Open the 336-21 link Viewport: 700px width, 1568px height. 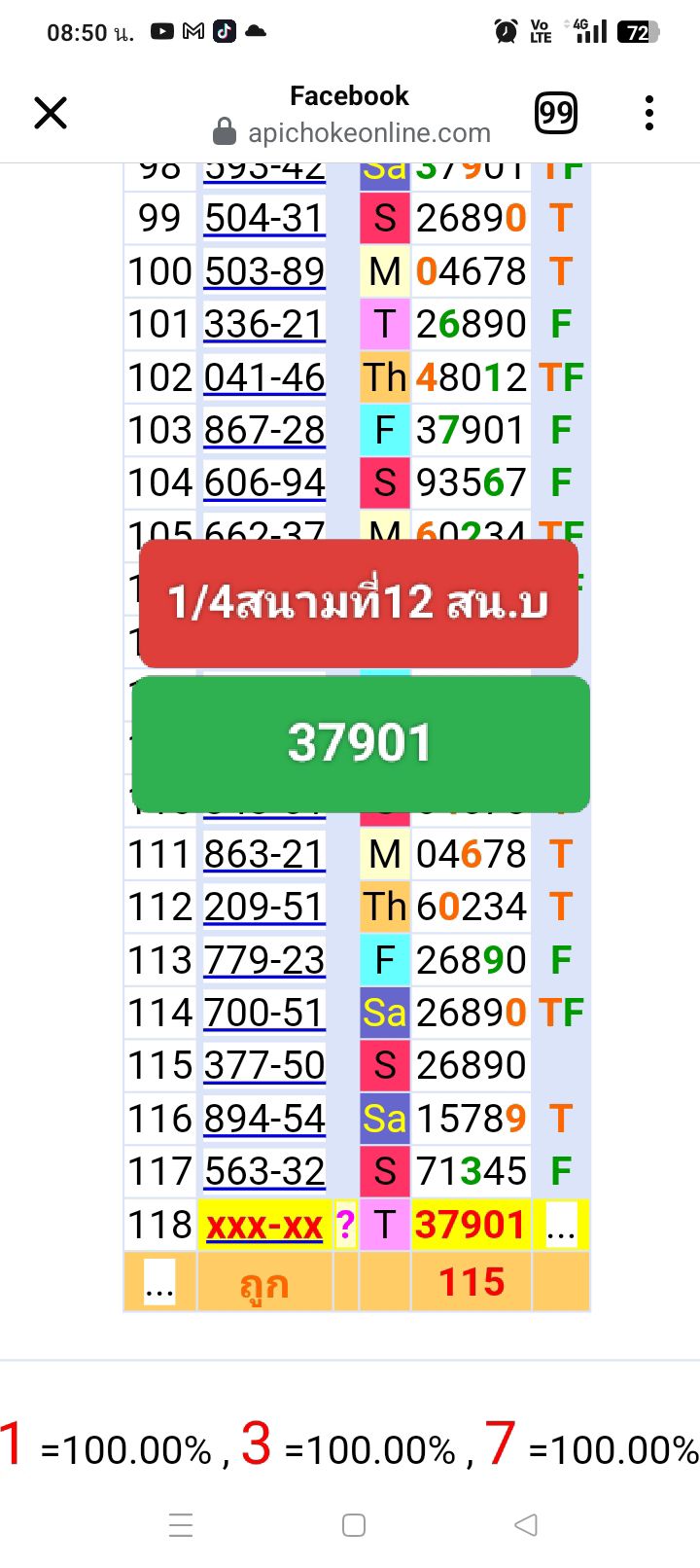tap(264, 324)
